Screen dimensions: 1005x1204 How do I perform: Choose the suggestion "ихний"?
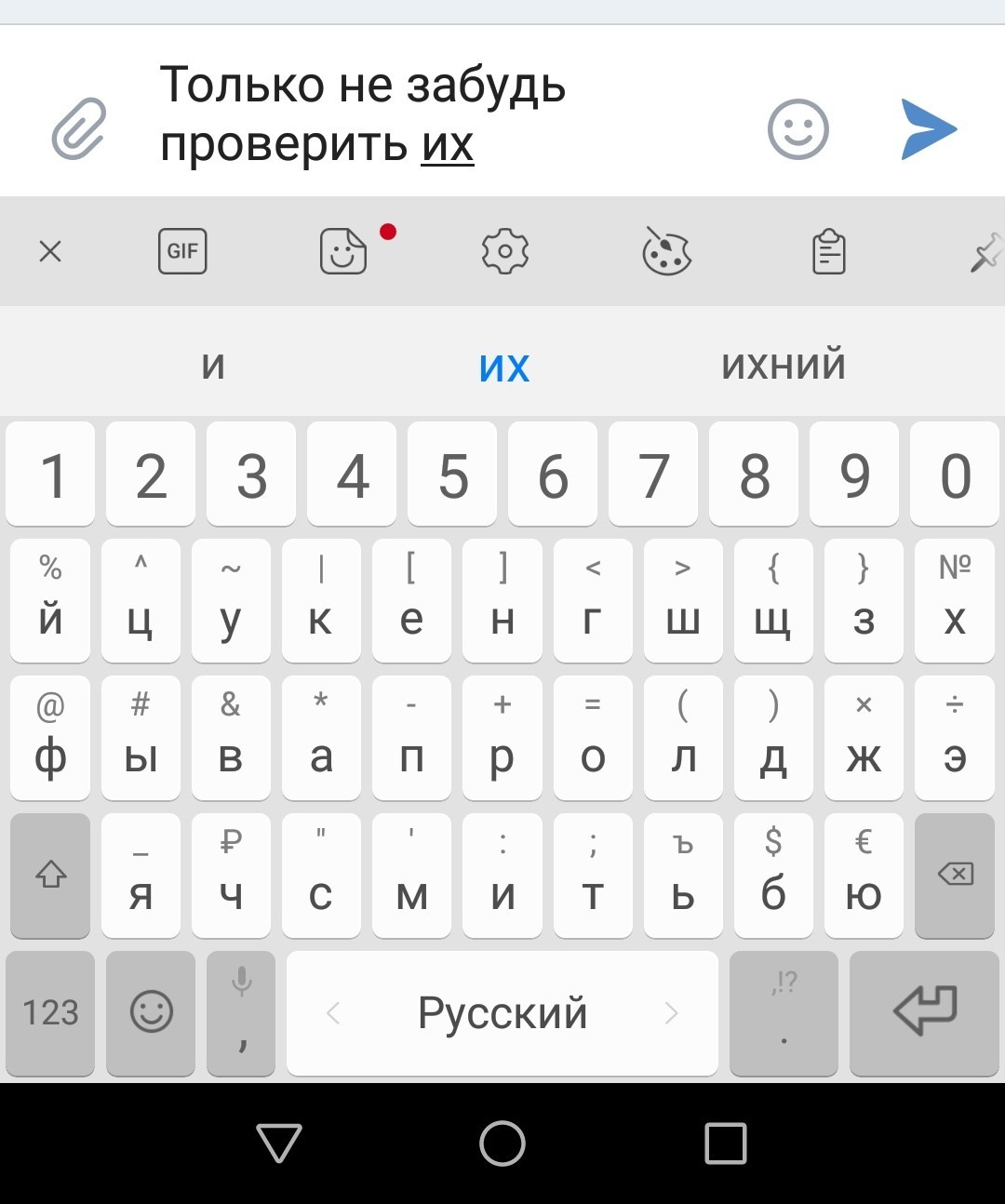point(784,365)
